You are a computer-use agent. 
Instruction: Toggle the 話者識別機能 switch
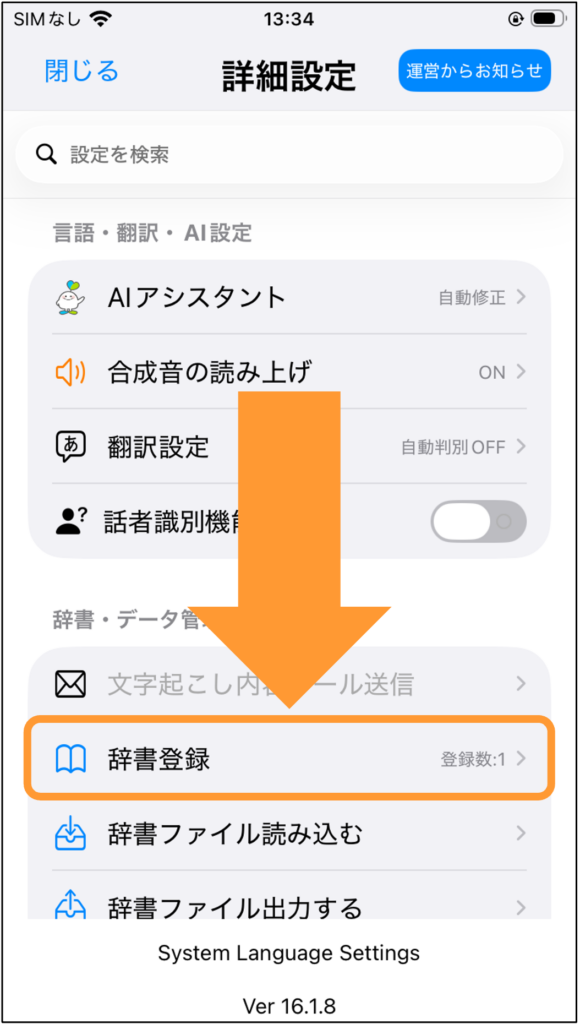[x=478, y=521]
